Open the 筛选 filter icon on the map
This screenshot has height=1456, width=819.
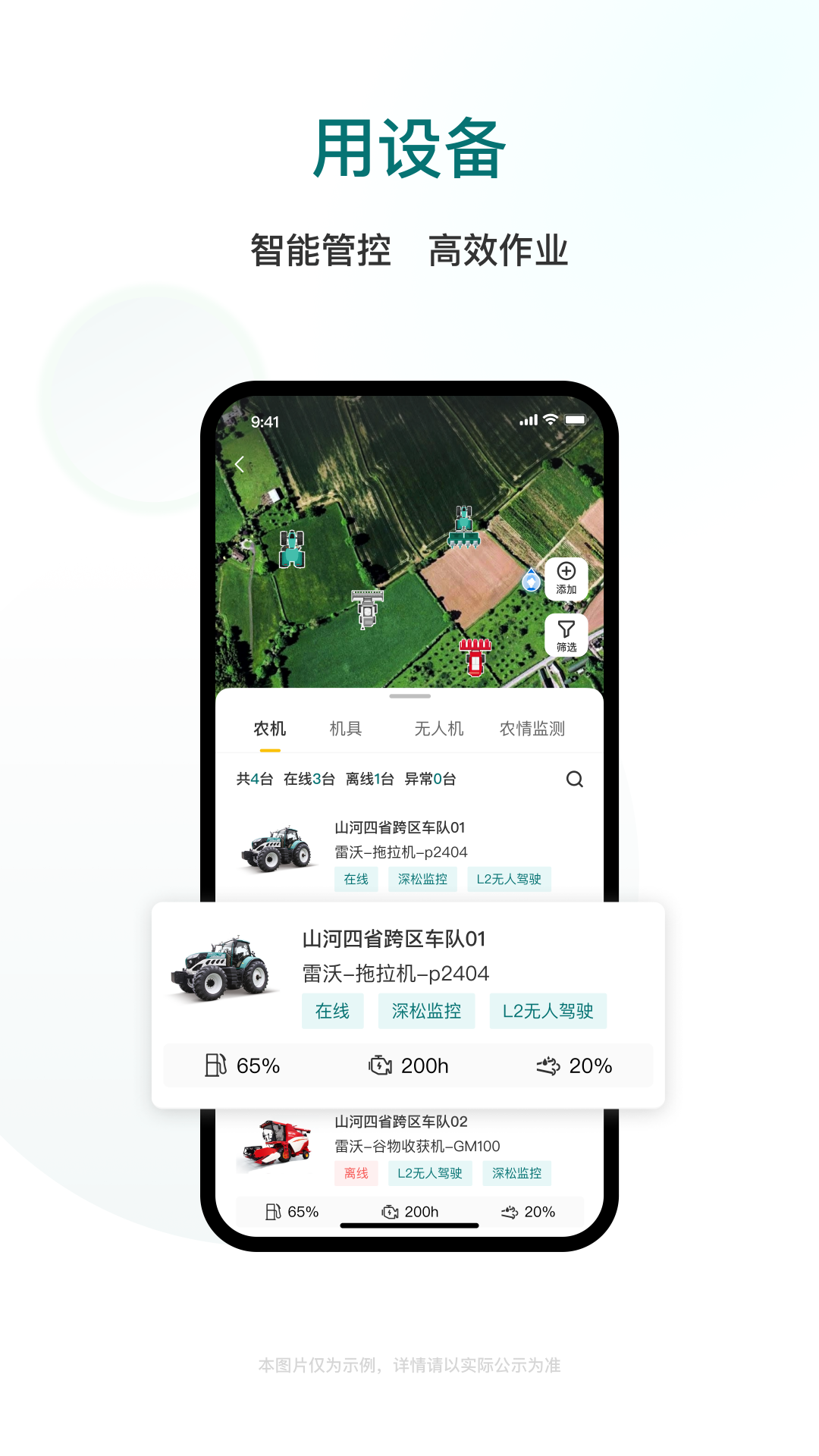(567, 635)
